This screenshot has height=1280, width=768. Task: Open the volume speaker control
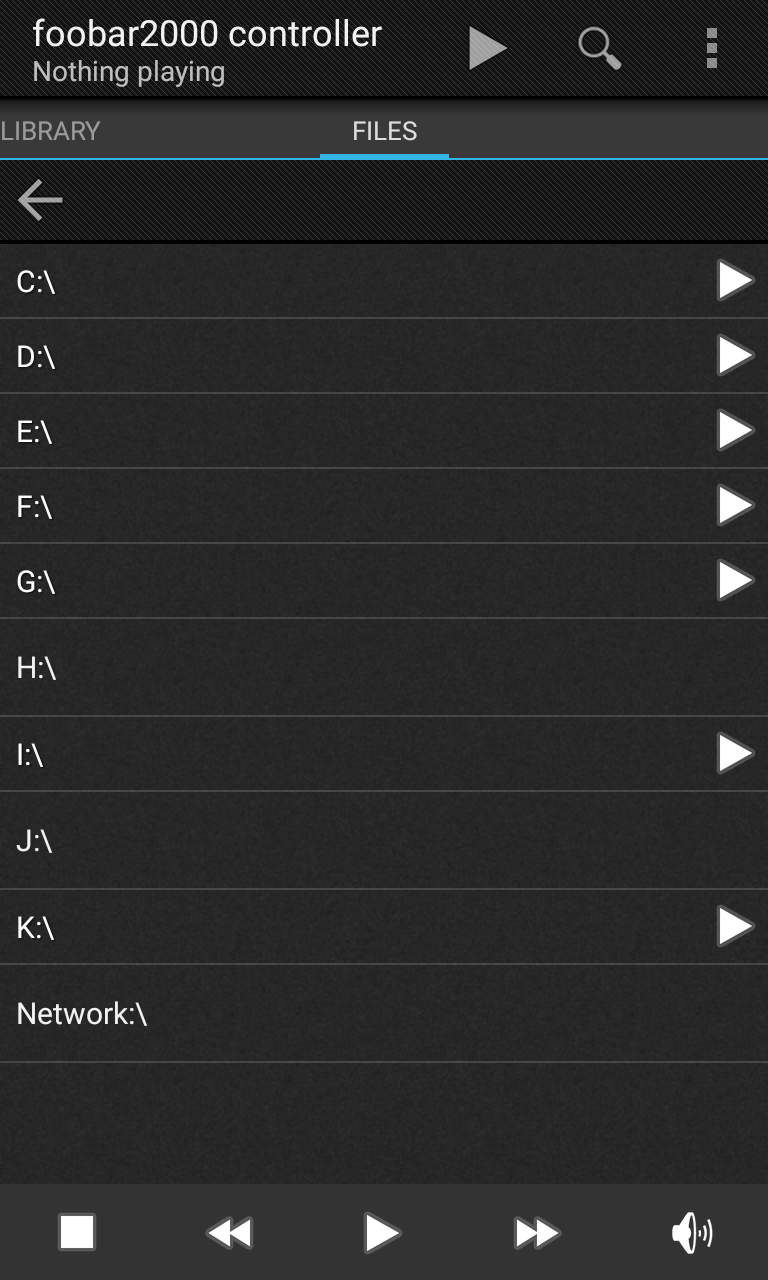[x=692, y=1232]
